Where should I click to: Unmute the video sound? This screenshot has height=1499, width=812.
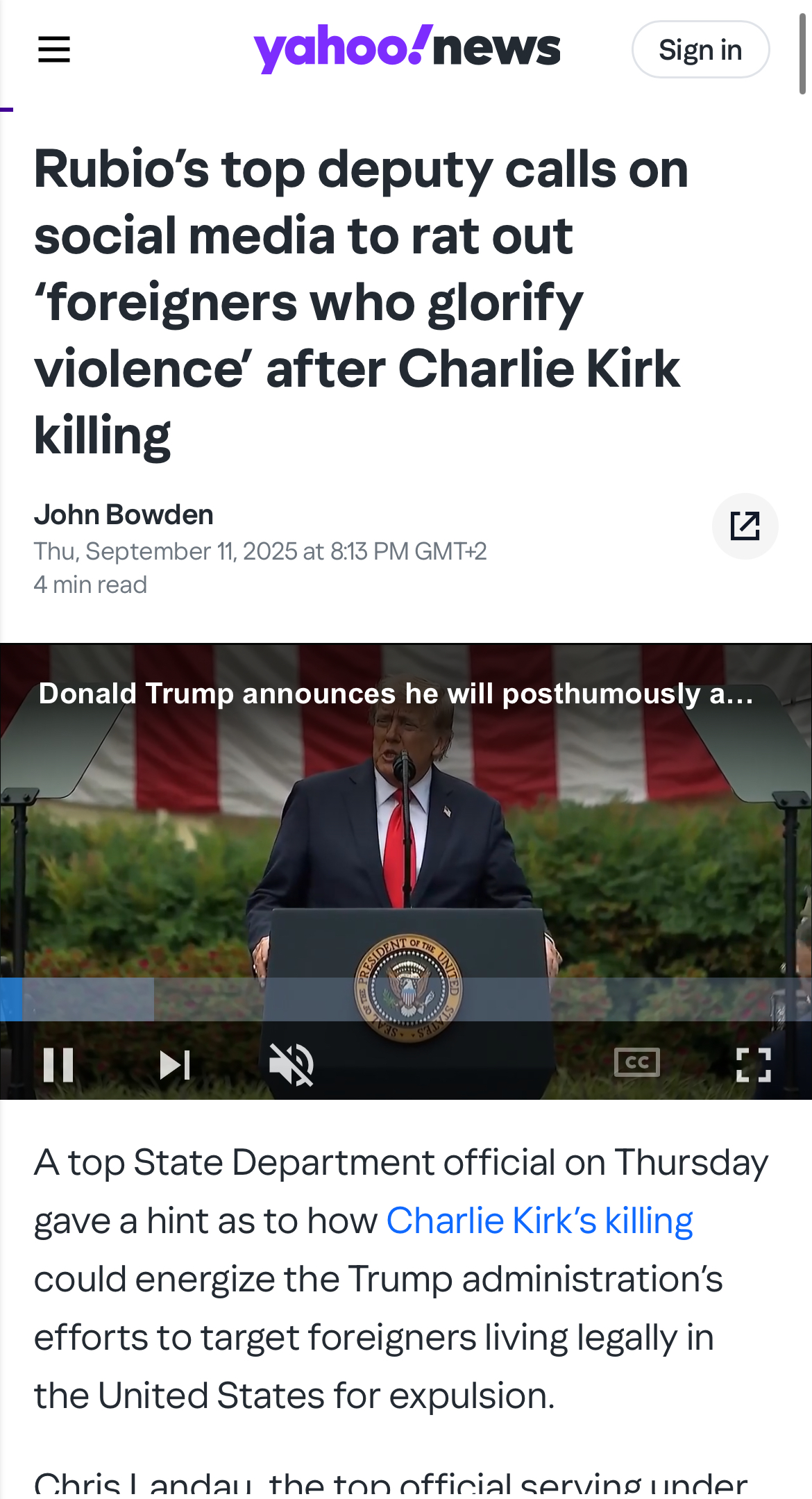tap(291, 1064)
